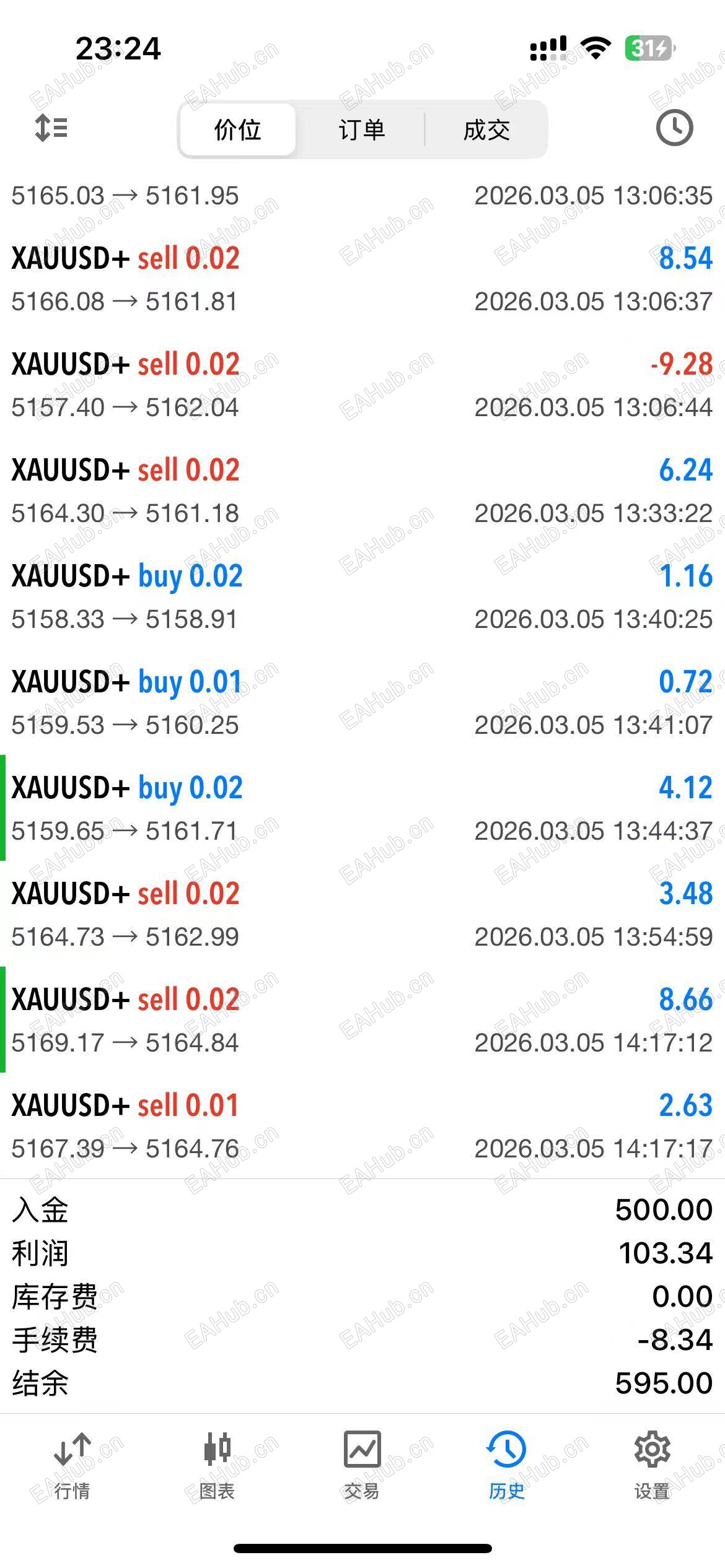Open the buy 0.01 trade with 0.72 profit
The width and height of the screenshot is (725, 1568).
click(362, 703)
